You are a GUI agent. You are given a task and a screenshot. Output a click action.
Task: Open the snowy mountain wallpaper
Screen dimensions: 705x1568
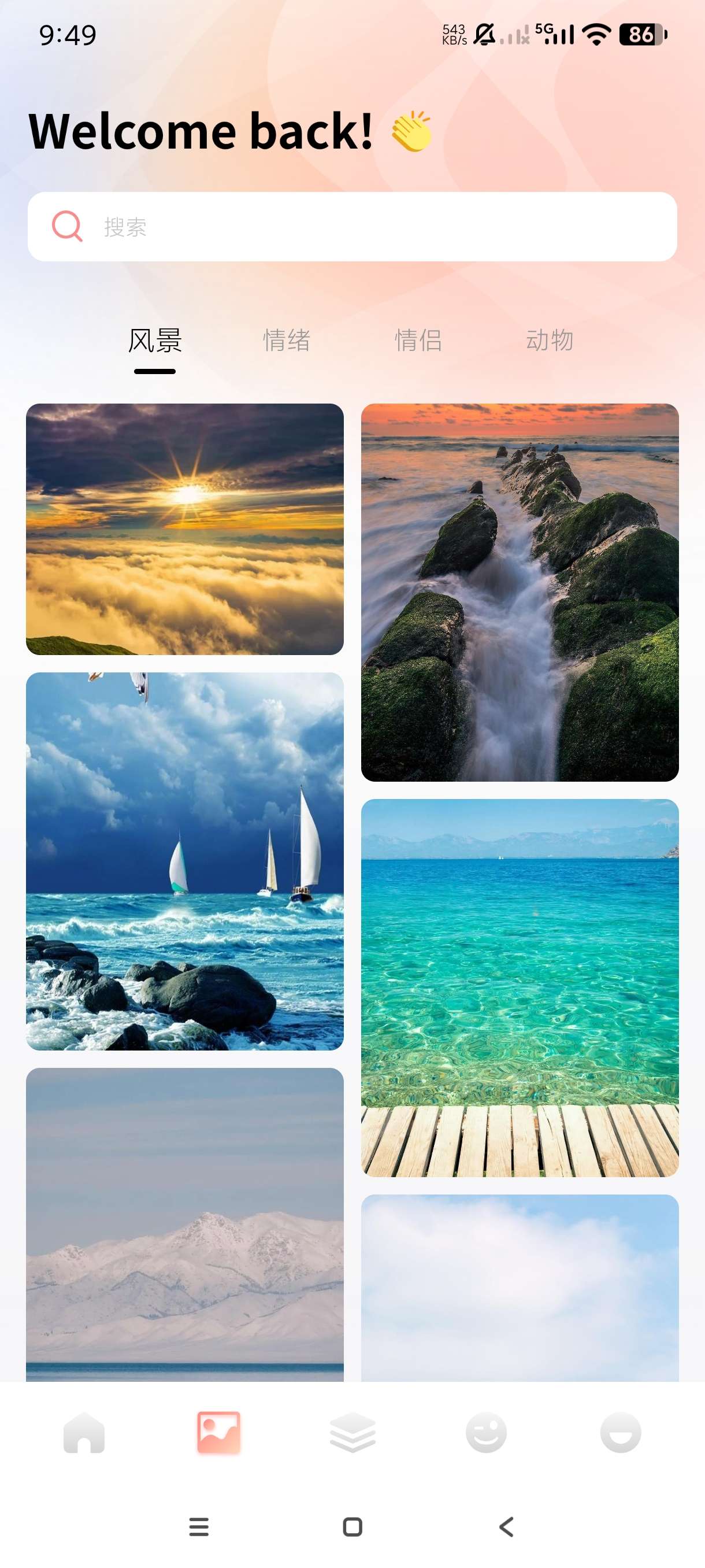[x=184, y=1223]
